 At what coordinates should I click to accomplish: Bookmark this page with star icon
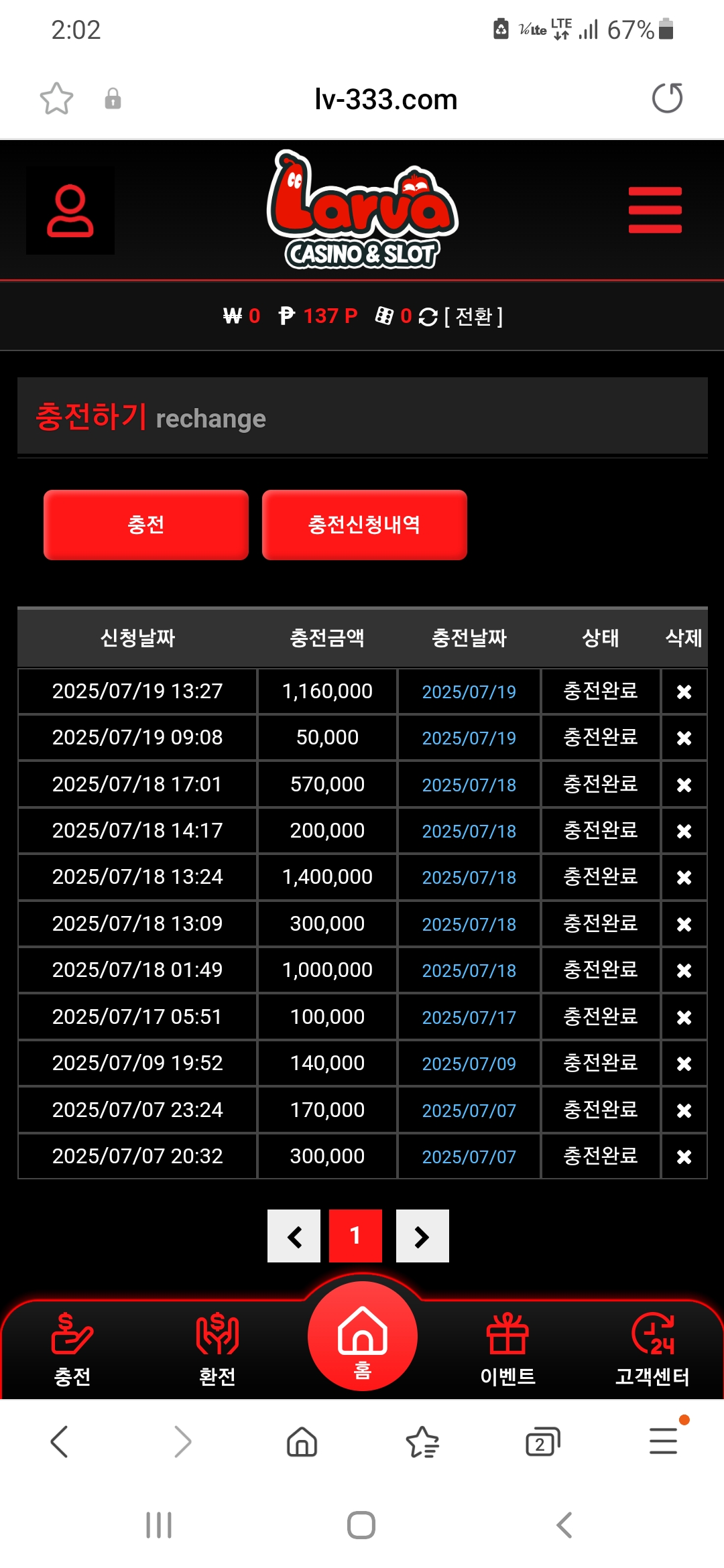[56, 99]
